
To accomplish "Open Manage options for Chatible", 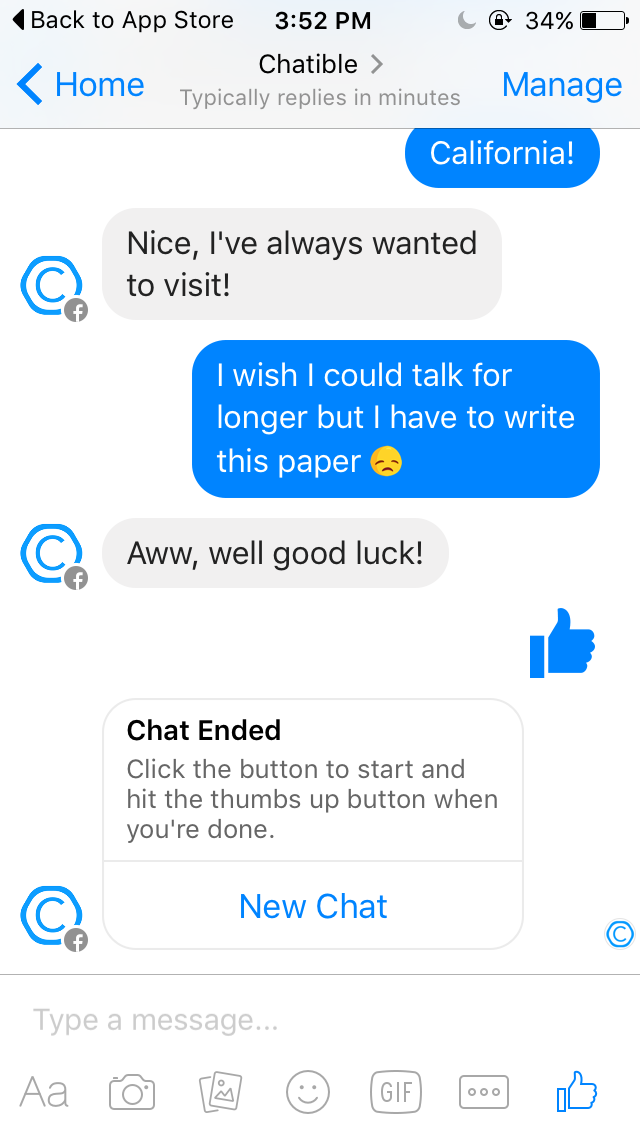I will coord(561,85).
